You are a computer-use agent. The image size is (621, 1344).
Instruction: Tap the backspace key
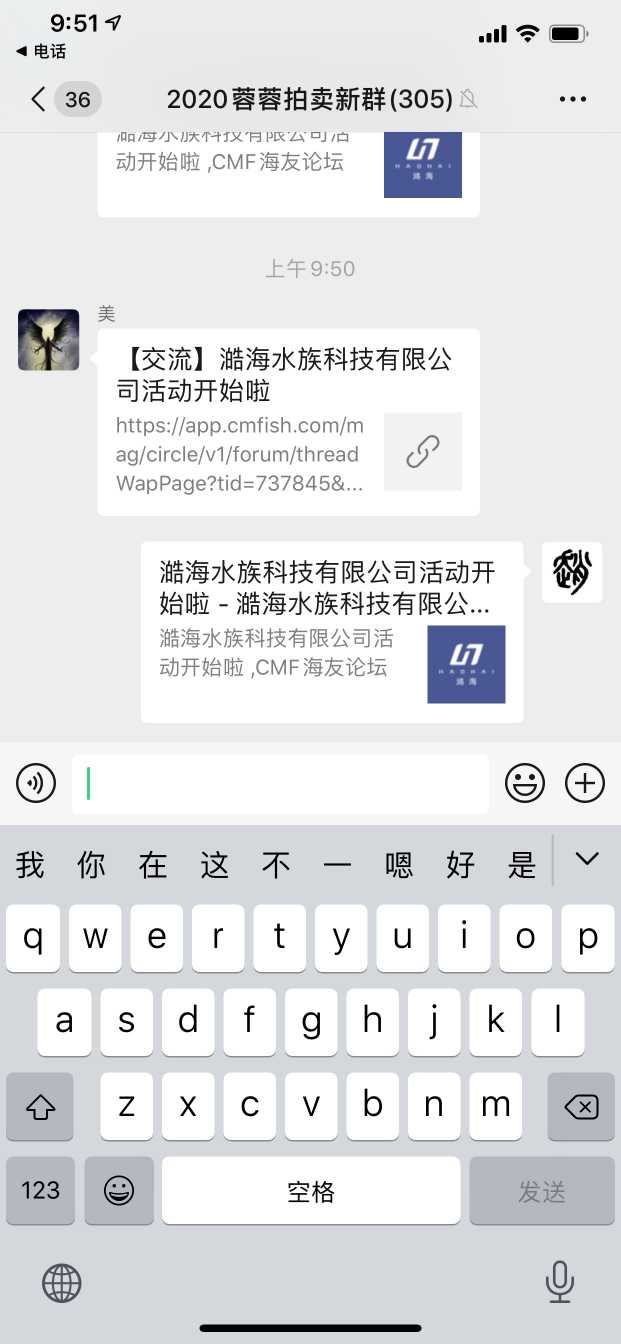pos(581,1106)
